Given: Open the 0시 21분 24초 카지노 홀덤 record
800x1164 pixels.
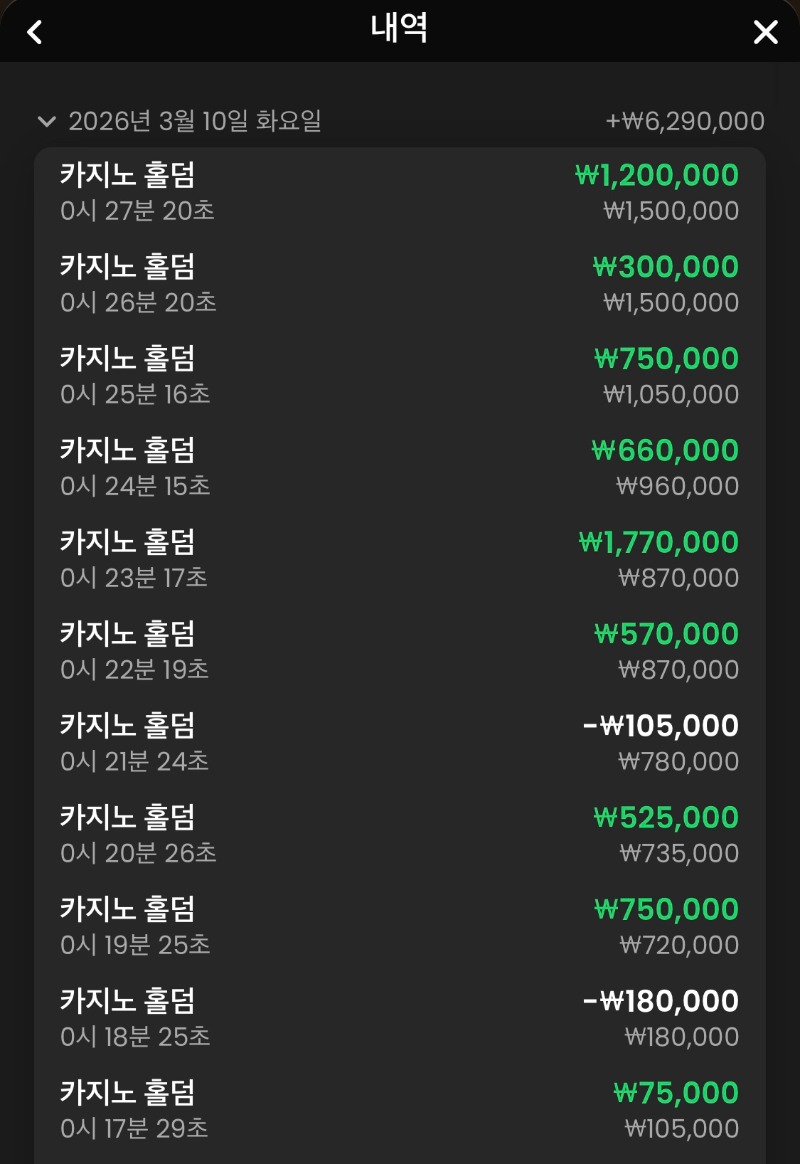Looking at the screenshot, I should click(x=400, y=743).
